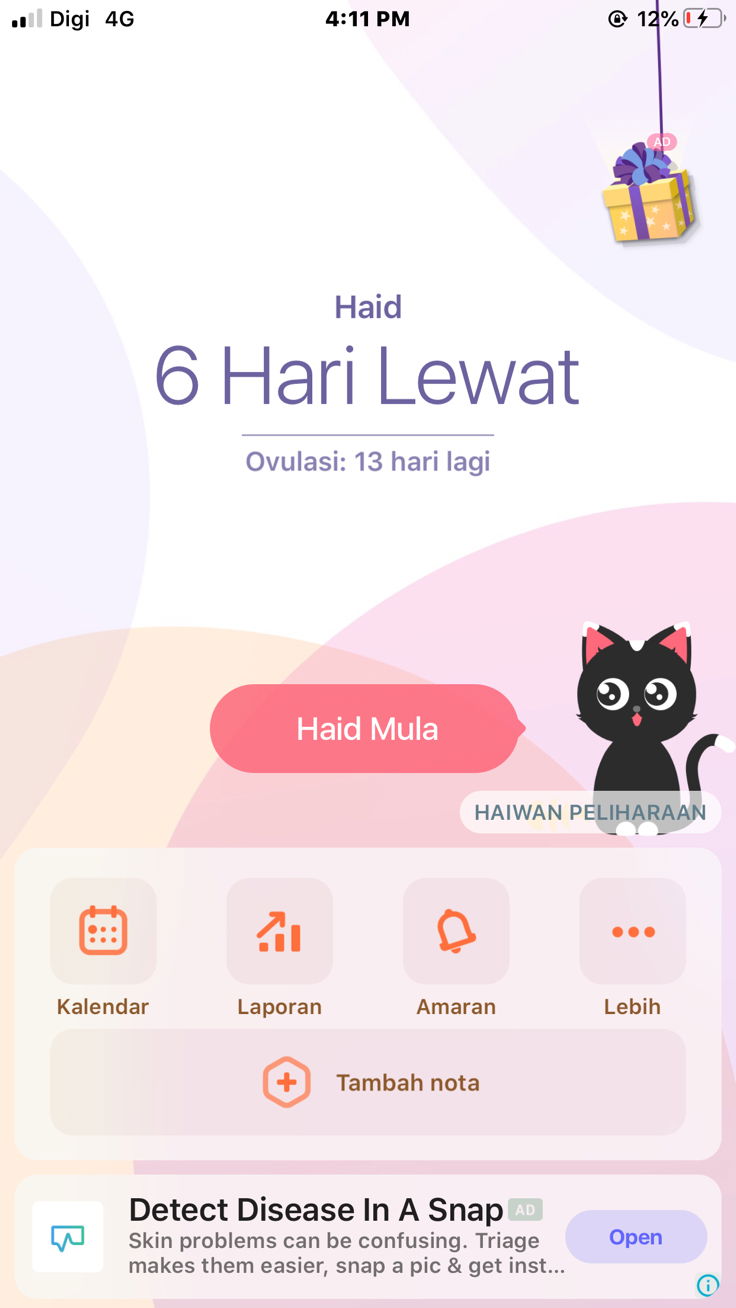The width and height of the screenshot is (736, 1308).
Task: Tap the Haid Mula button
Action: click(366, 728)
